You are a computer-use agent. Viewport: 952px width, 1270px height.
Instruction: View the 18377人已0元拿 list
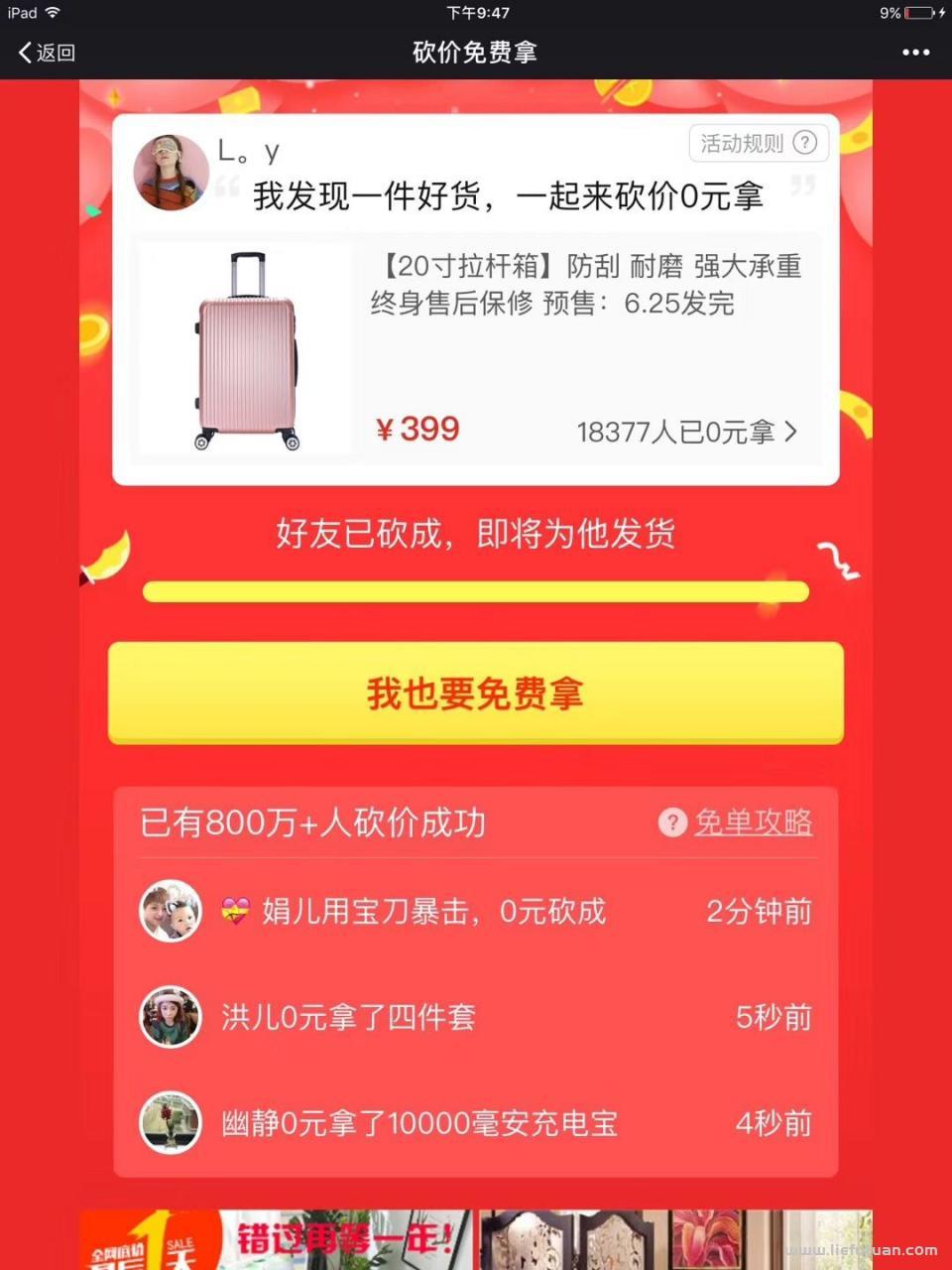click(x=686, y=432)
